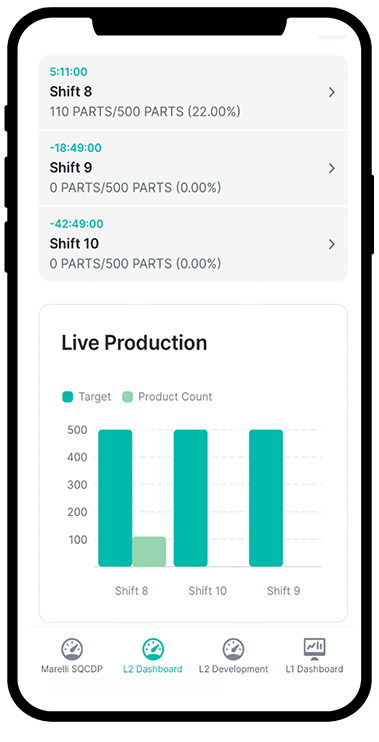The width and height of the screenshot is (379, 742).
Task: Switch to the Marelli SQCDP tab
Action: pyautogui.click(x=72, y=656)
